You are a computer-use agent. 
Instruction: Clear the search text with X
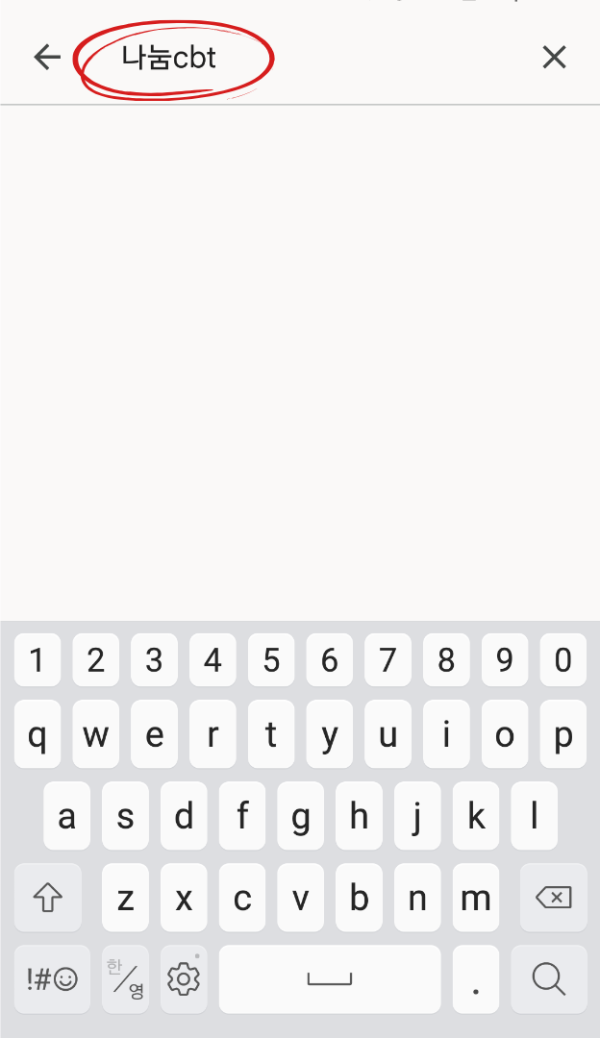coord(554,57)
